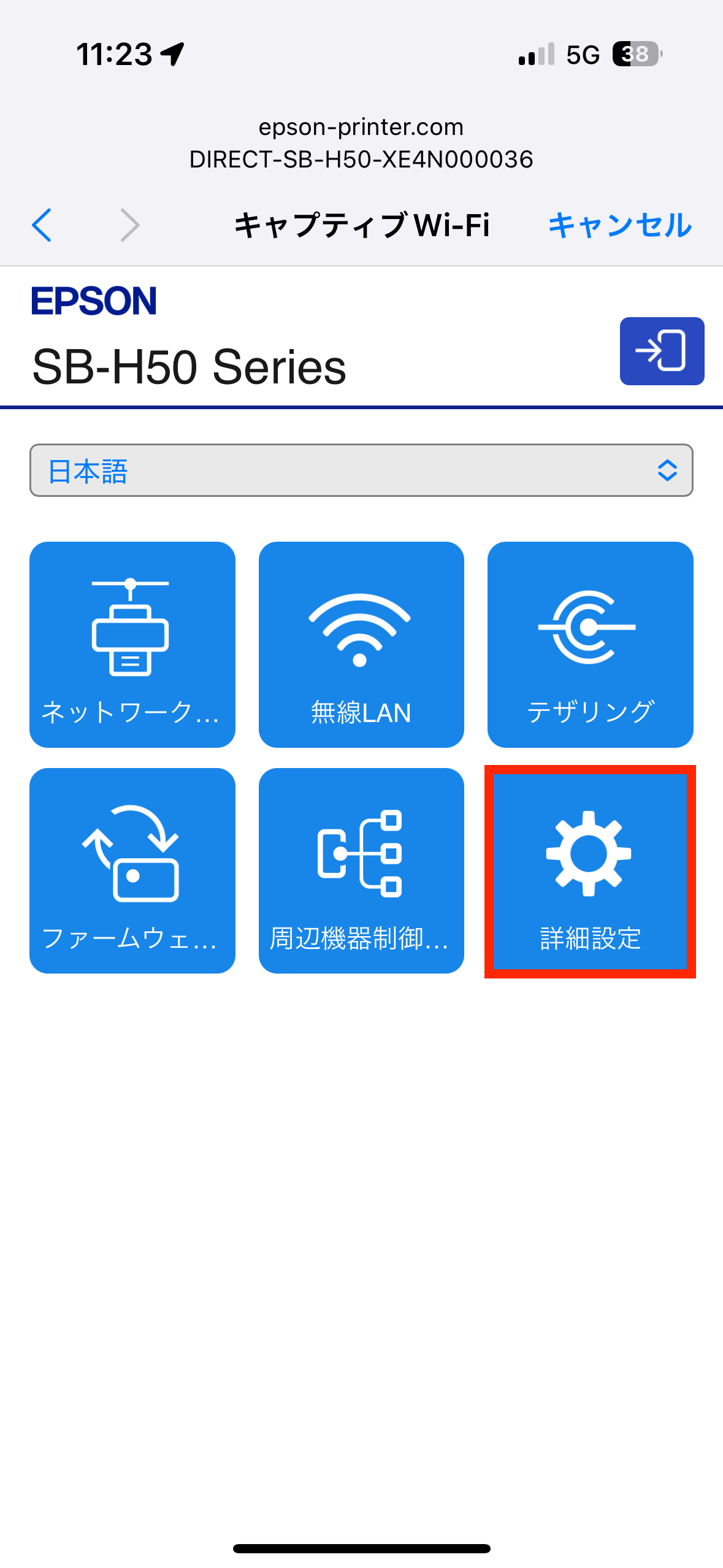Tap the キャンセル button
The image size is (723, 1568).
(x=619, y=225)
